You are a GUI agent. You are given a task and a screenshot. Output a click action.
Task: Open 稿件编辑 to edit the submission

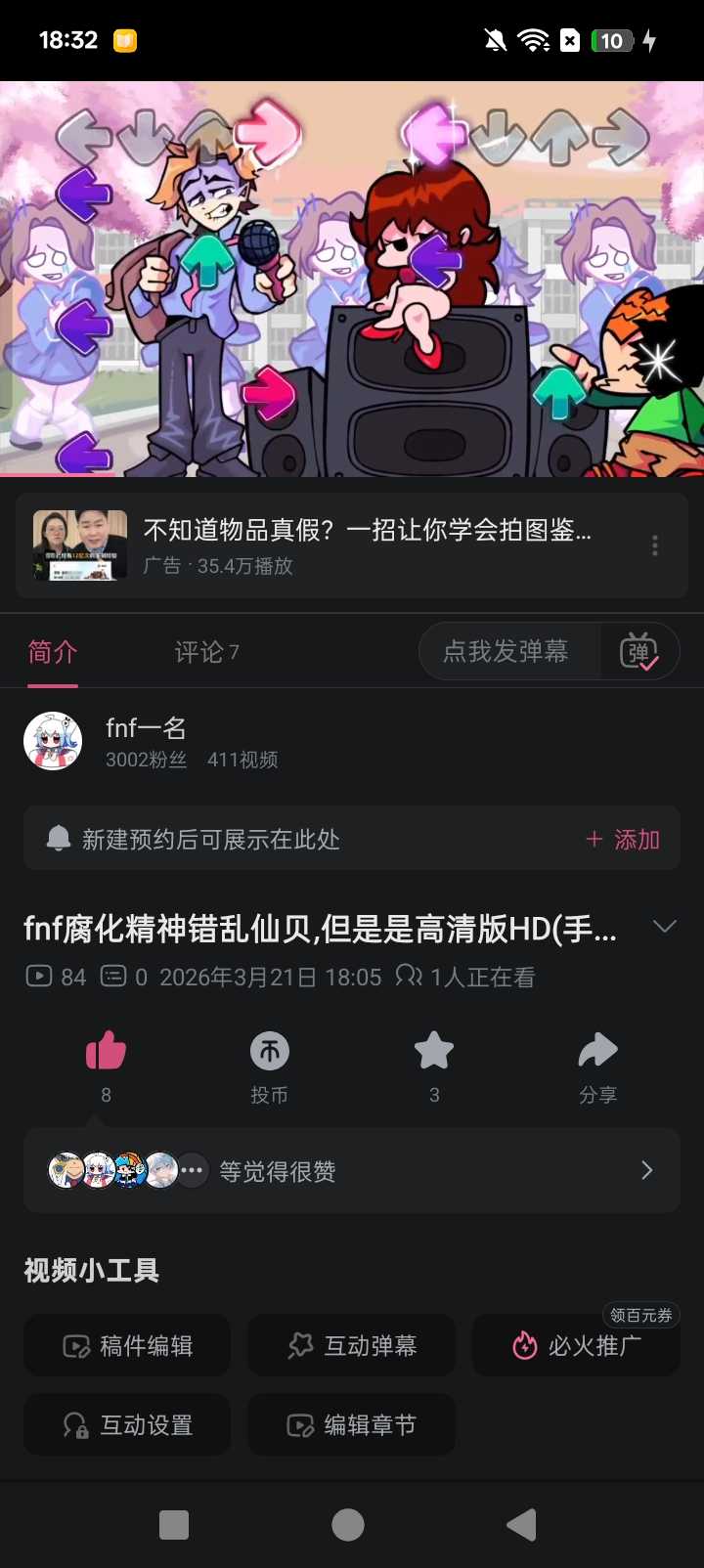tap(128, 1346)
